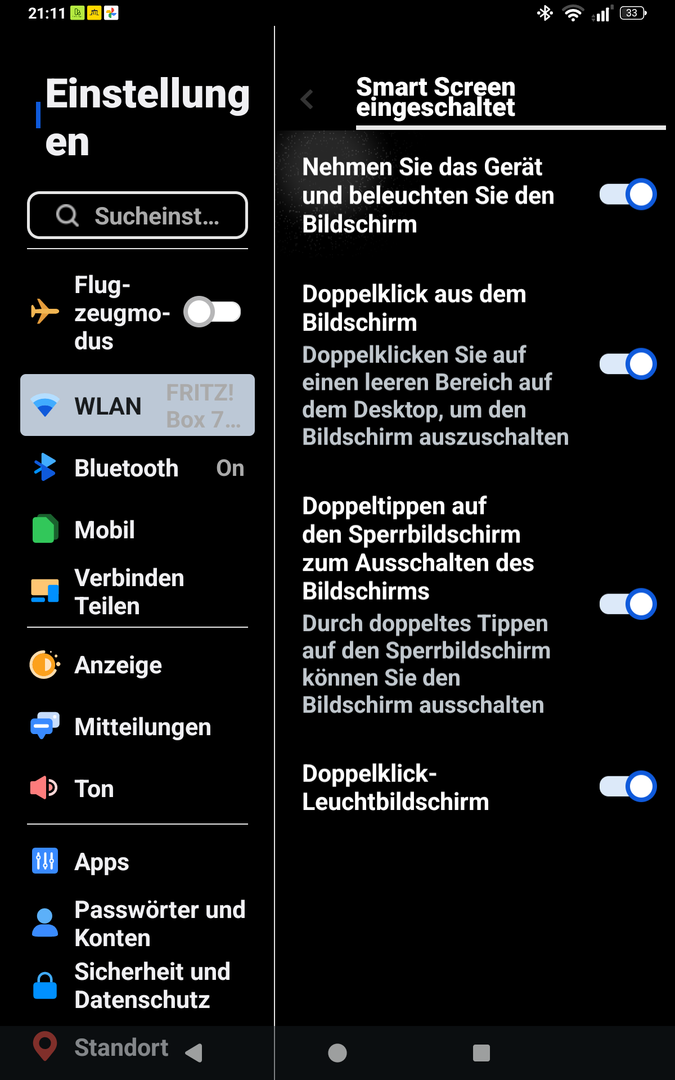Enable Flugzeugmodus switch
Screen dimensions: 675x1080
pyautogui.click(x=213, y=312)
